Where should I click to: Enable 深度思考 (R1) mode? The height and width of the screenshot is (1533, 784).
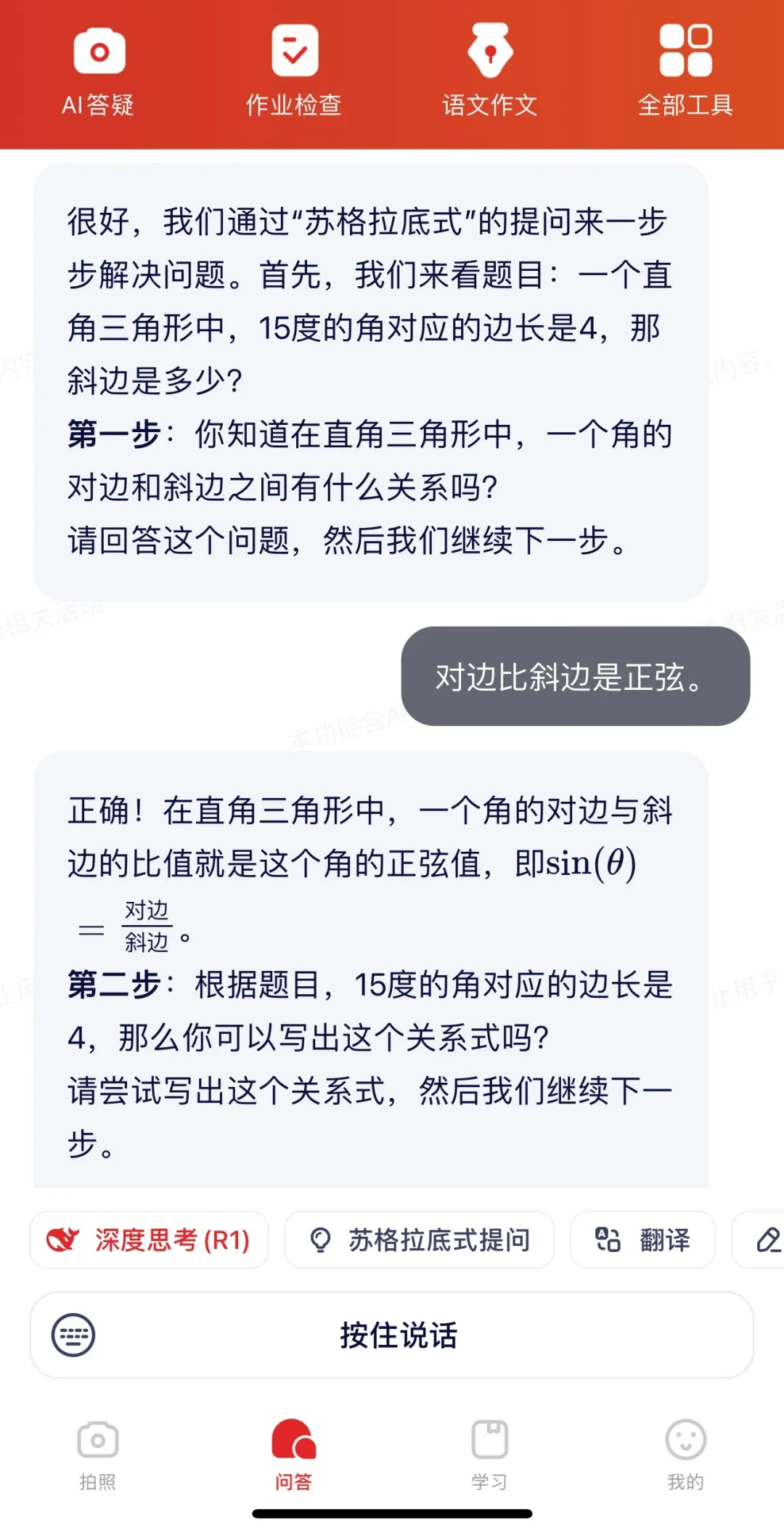149,1240
